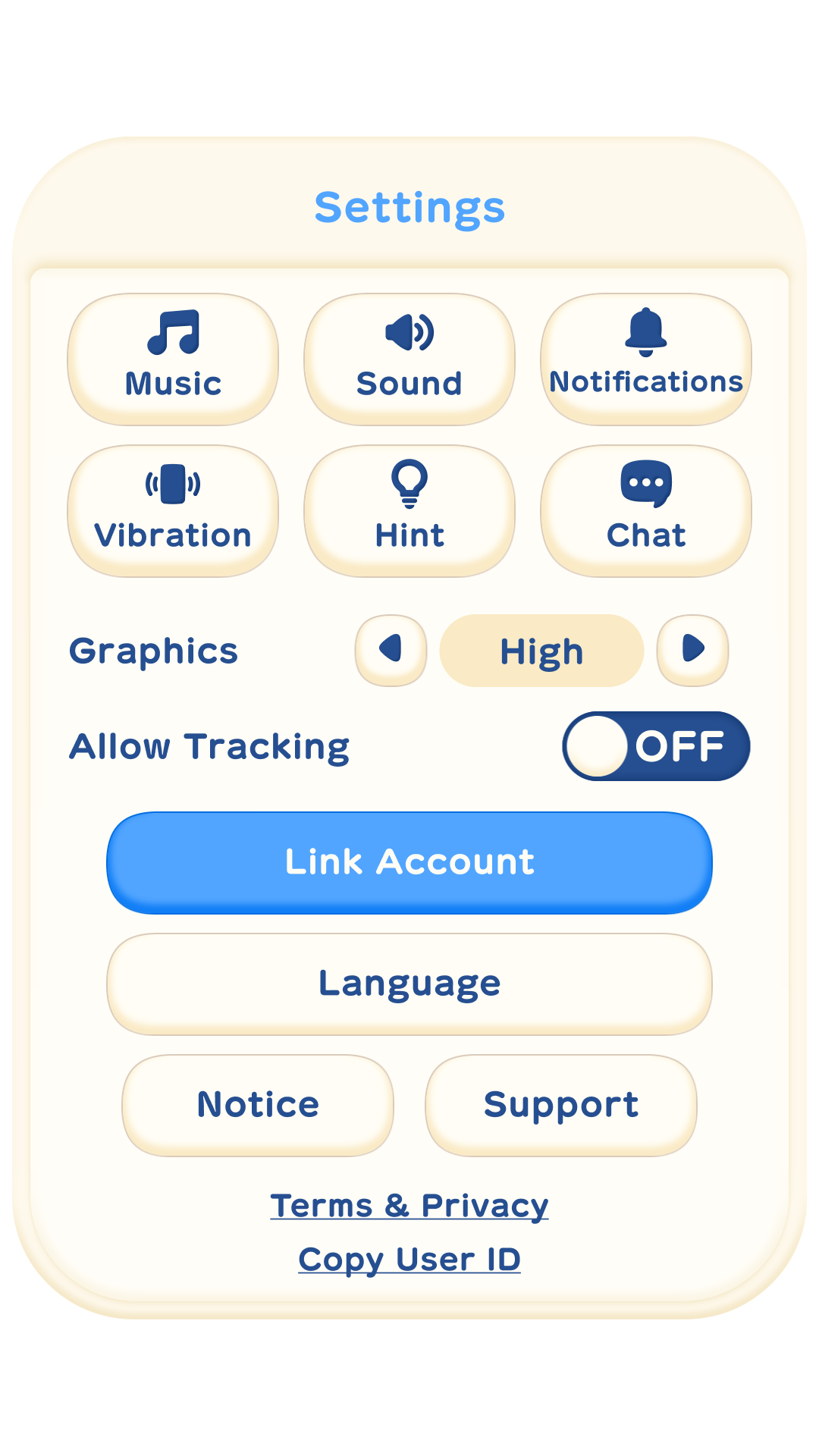Toggle the Hint setting
This screenshot has width=819, height=1456.
[409, 510]
